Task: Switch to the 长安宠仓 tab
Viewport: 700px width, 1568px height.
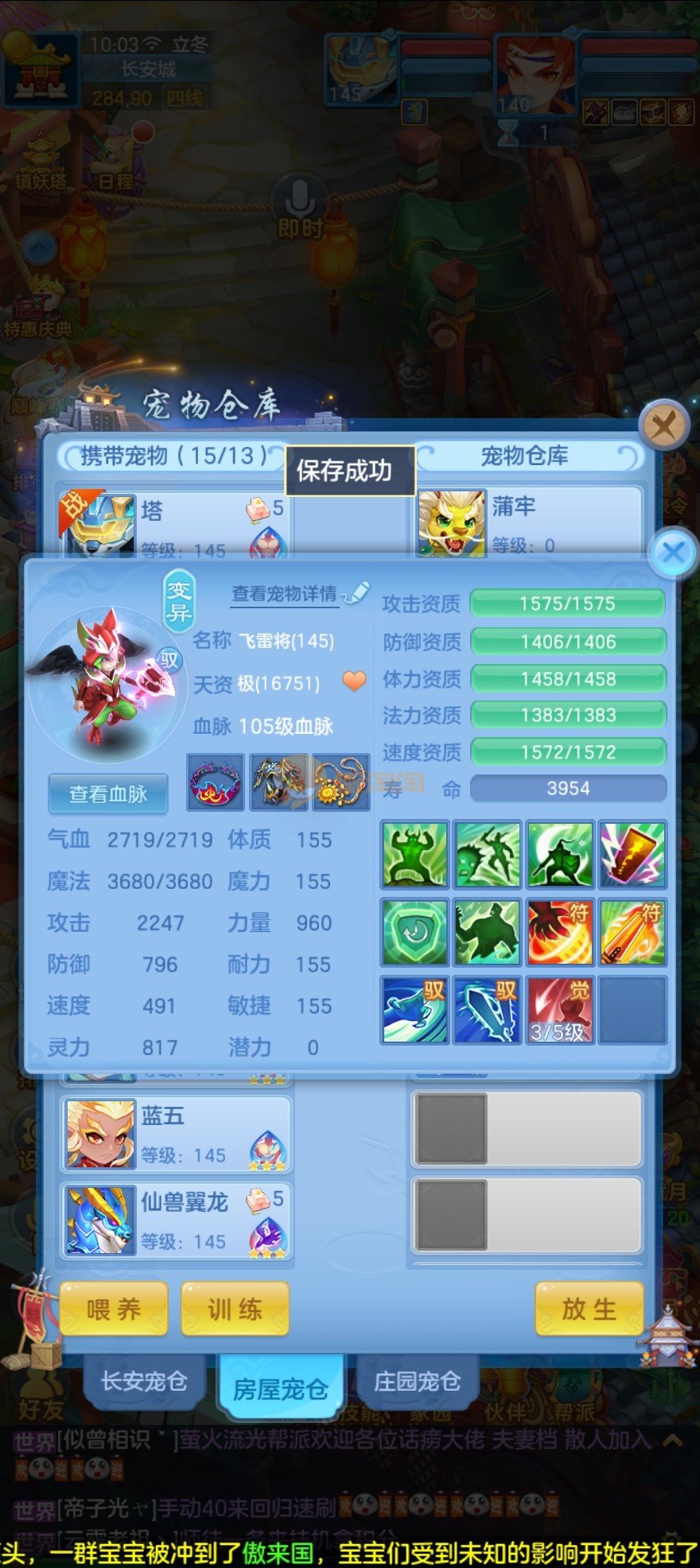Action: coord(144,1381)
